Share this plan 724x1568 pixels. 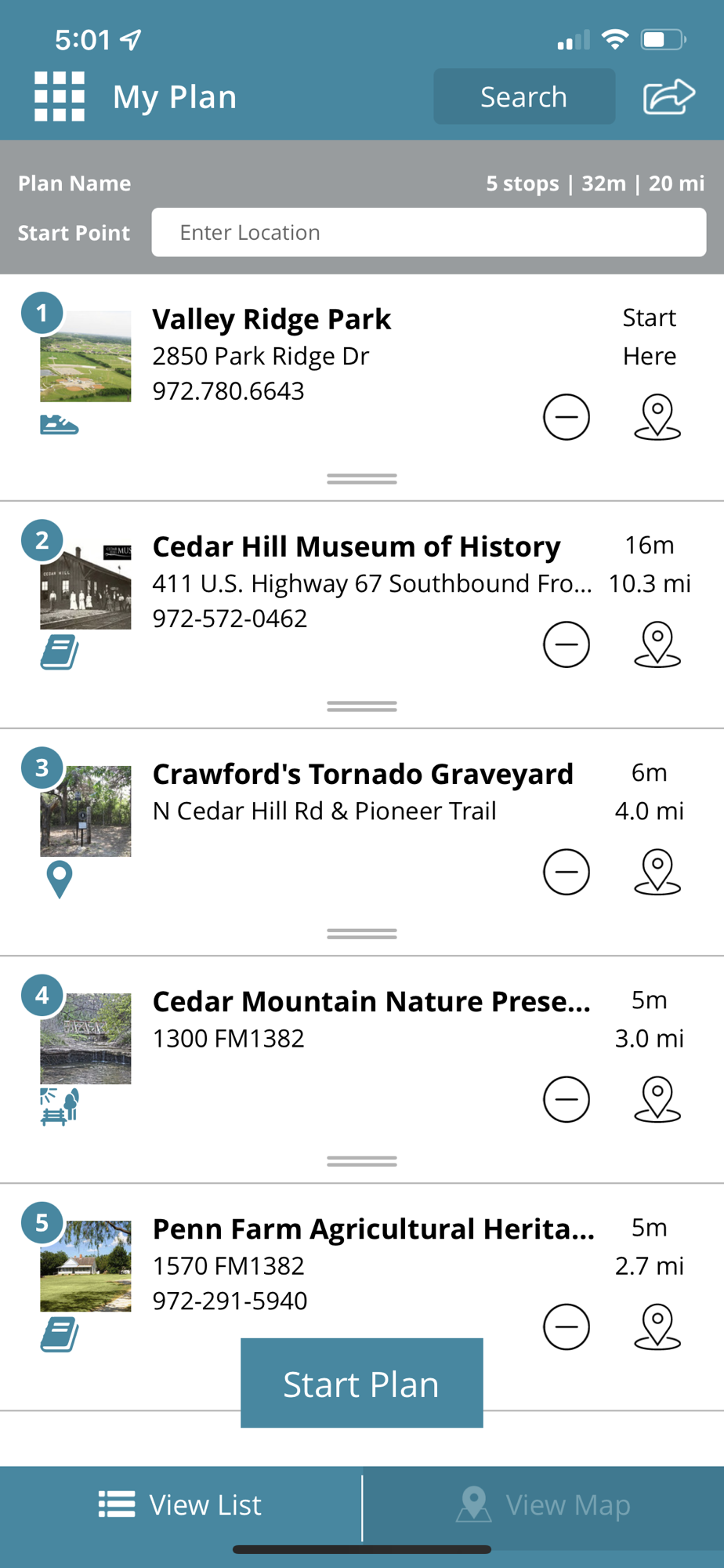tap(668, 96)
